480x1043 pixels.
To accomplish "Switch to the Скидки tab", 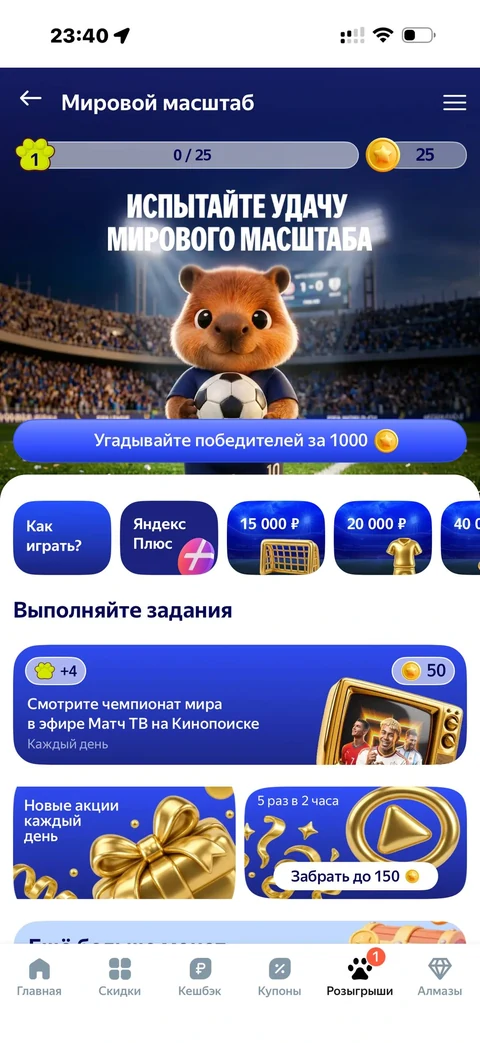I will point(120,977).
